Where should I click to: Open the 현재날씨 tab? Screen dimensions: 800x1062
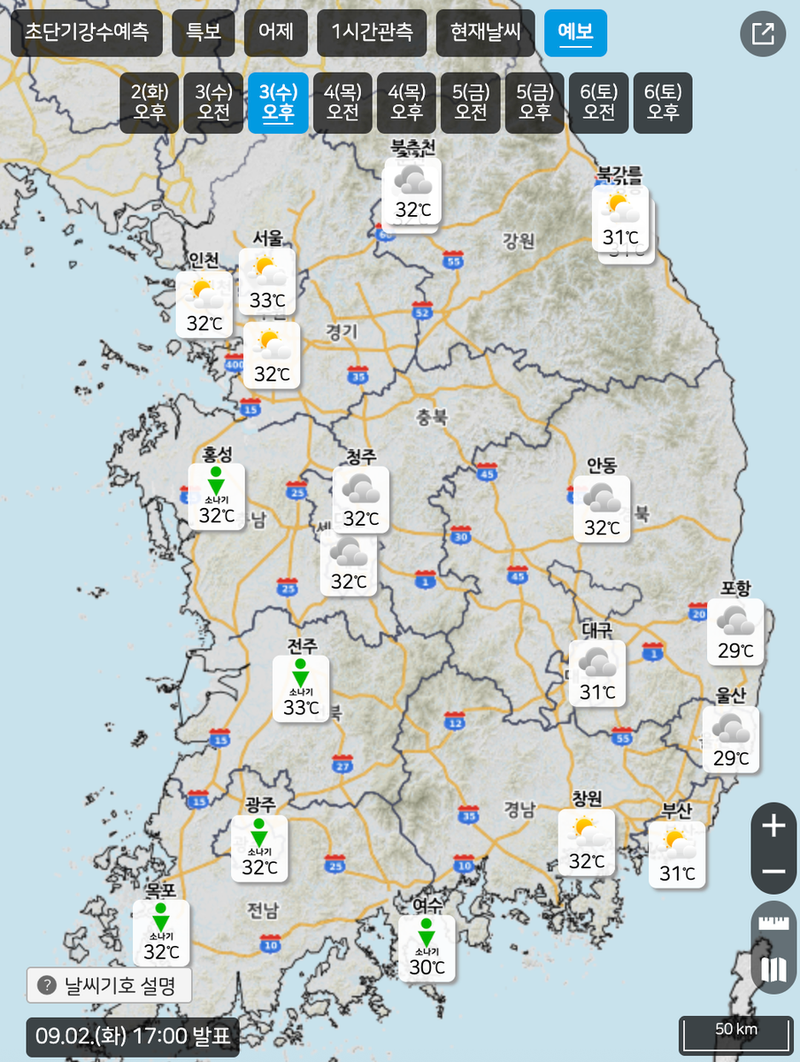(x=485, y=33)
